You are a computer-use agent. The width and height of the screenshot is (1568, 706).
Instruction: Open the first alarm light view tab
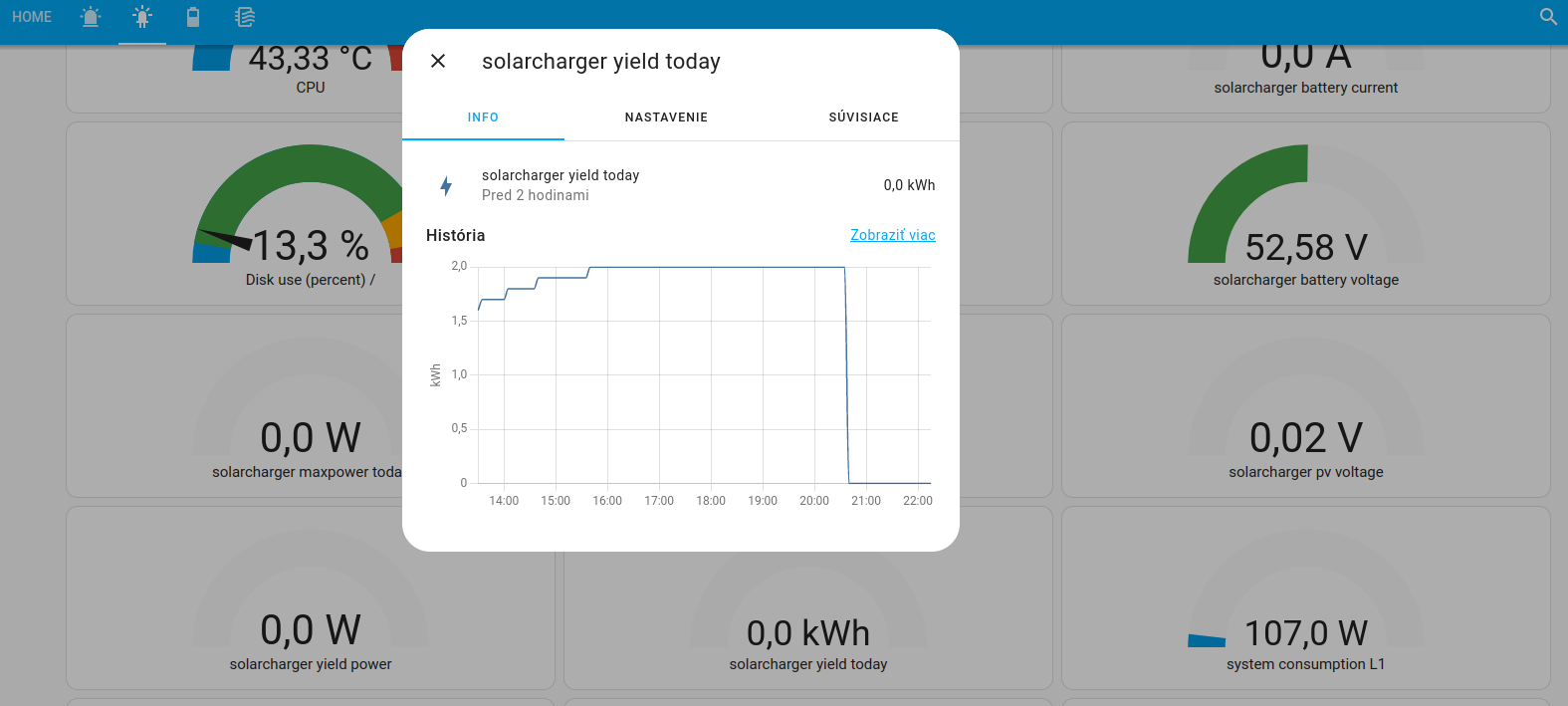[x=91, y=17]
